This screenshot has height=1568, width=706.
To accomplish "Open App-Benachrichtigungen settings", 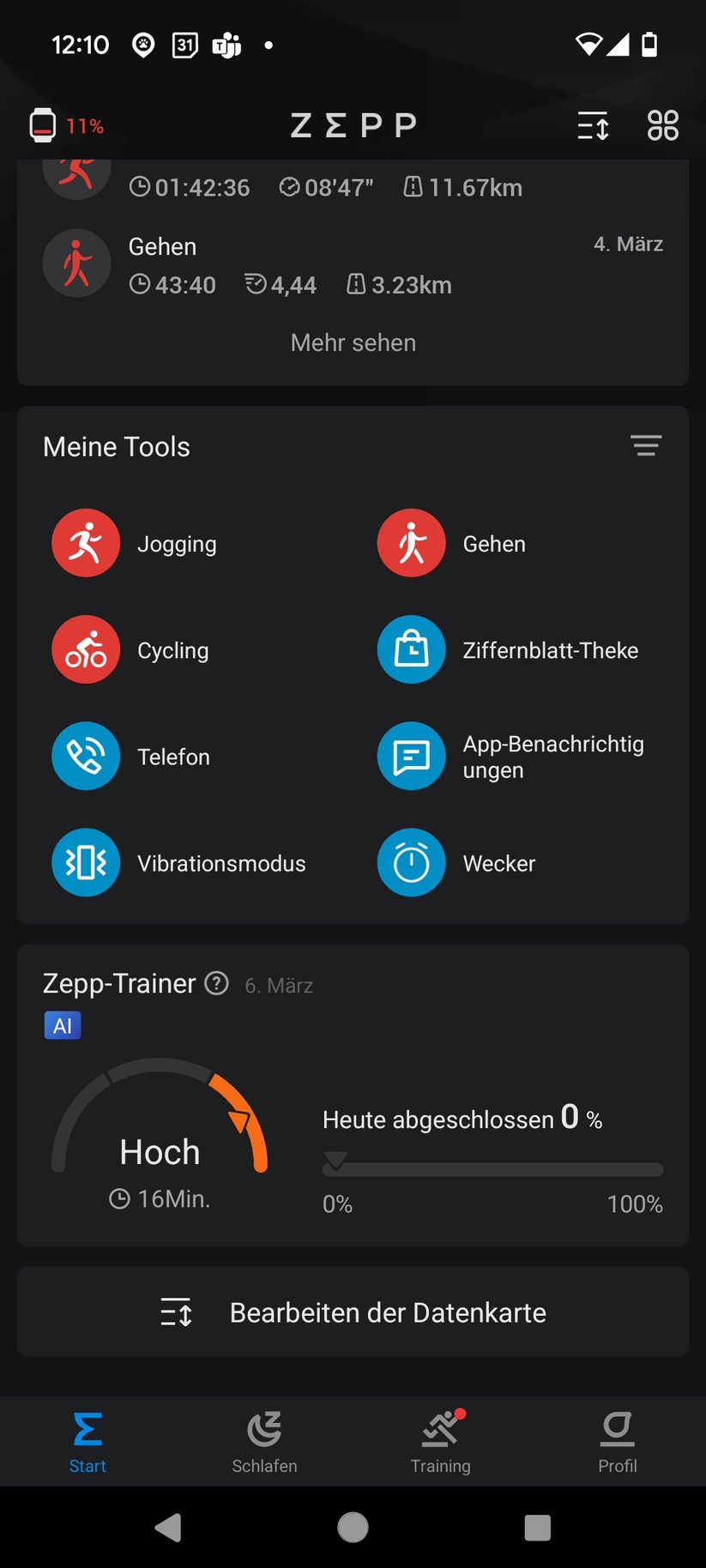I will 412,756.
